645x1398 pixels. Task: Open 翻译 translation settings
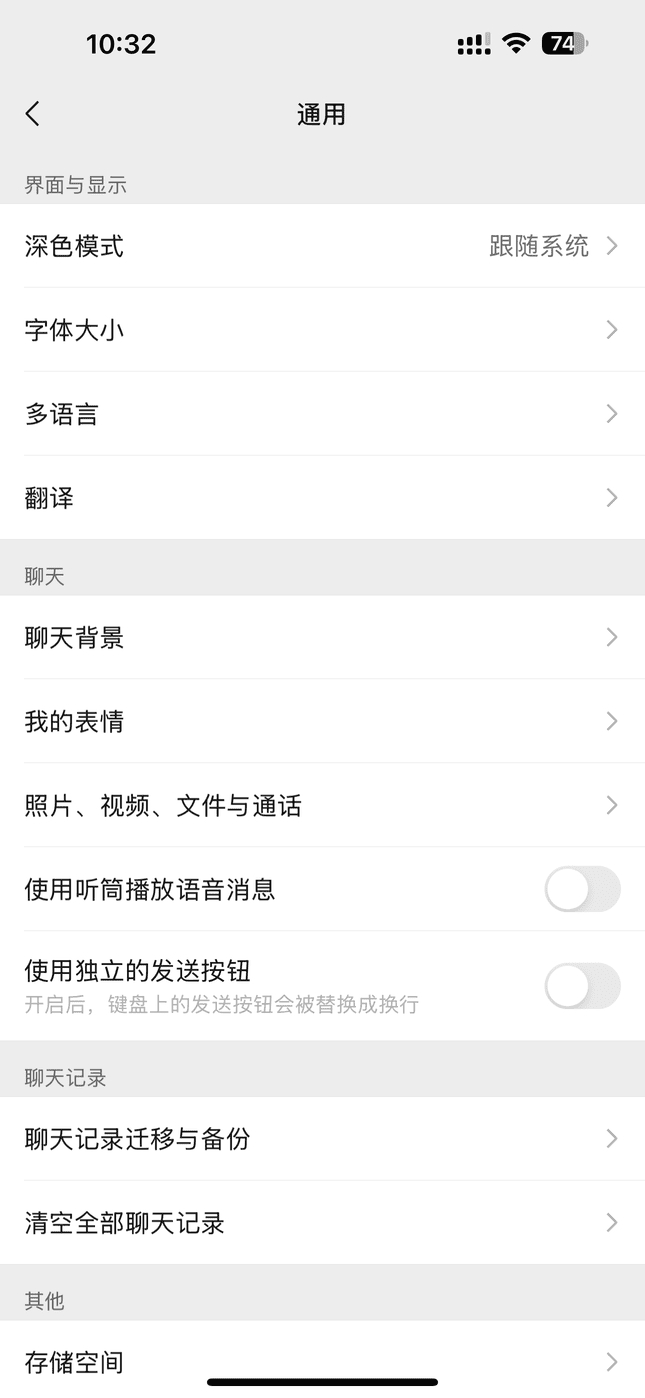[x=322, y=498]
